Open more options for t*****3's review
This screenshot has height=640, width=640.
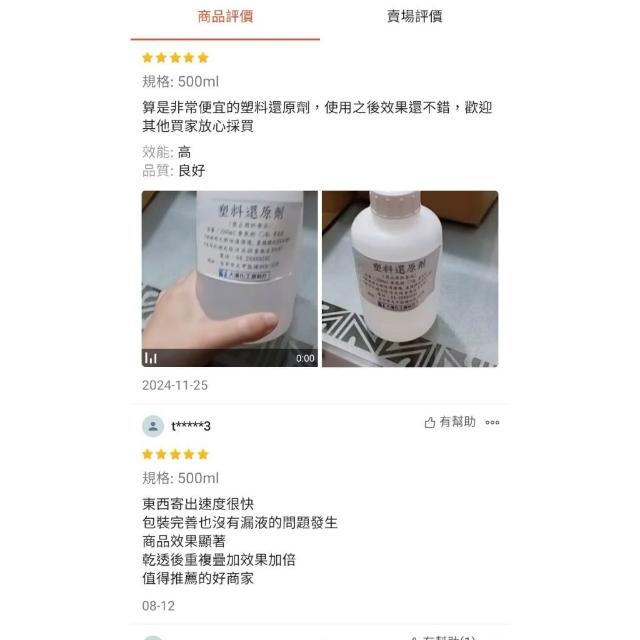click(492, 423)
